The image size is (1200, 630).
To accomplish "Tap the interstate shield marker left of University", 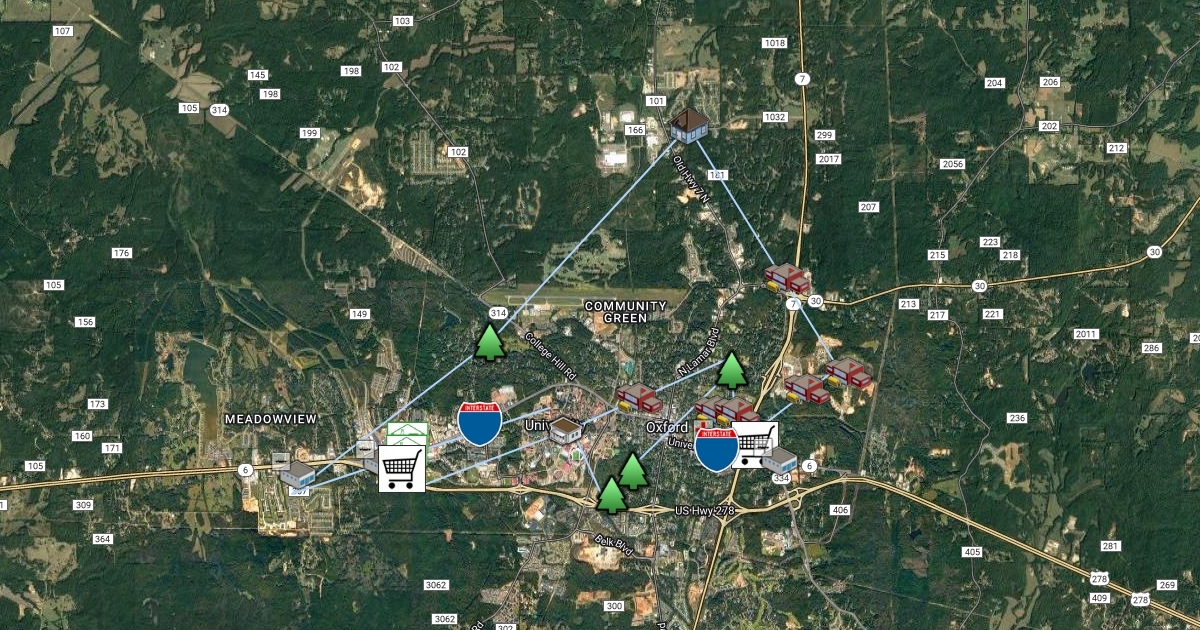I will coord(480,423).
